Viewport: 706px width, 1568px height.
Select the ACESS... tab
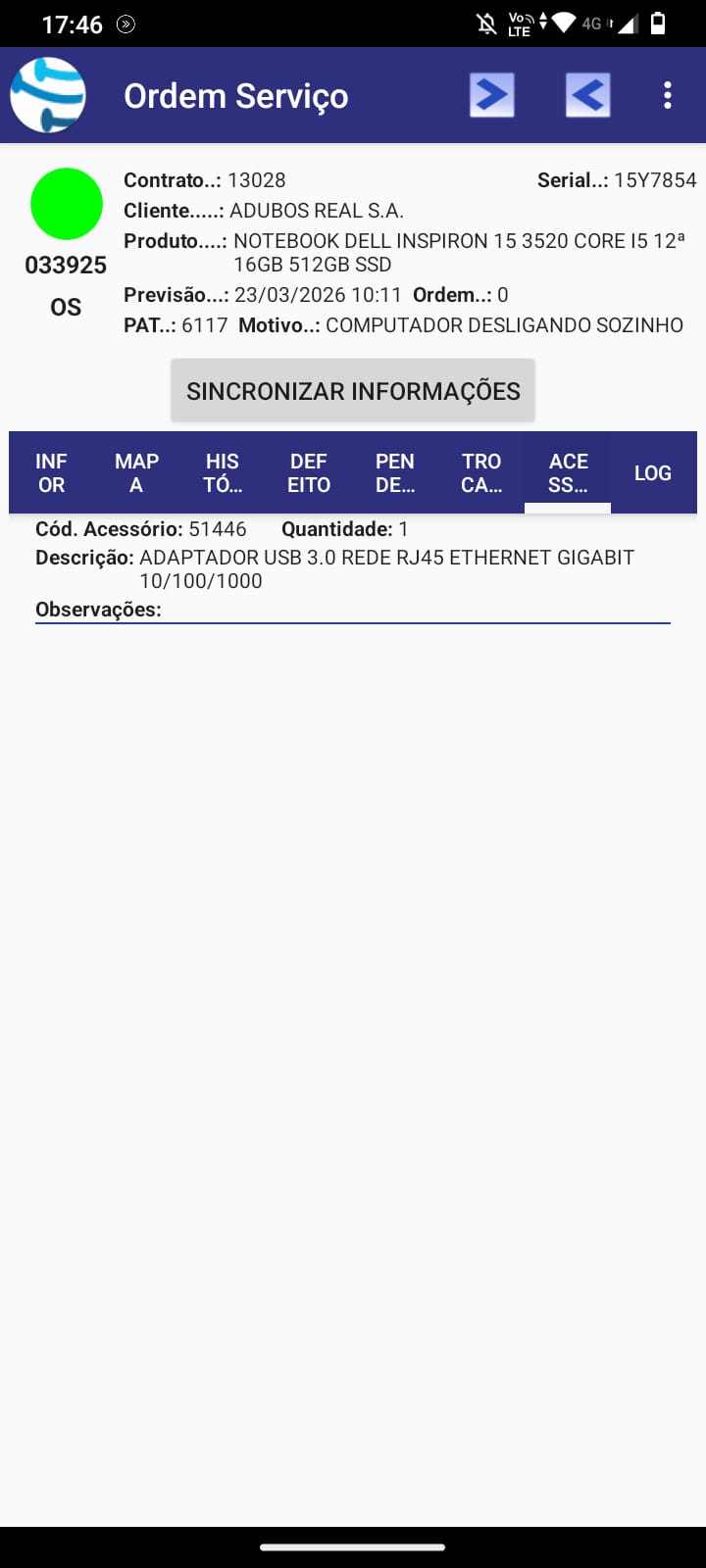[x=568, y=472]
